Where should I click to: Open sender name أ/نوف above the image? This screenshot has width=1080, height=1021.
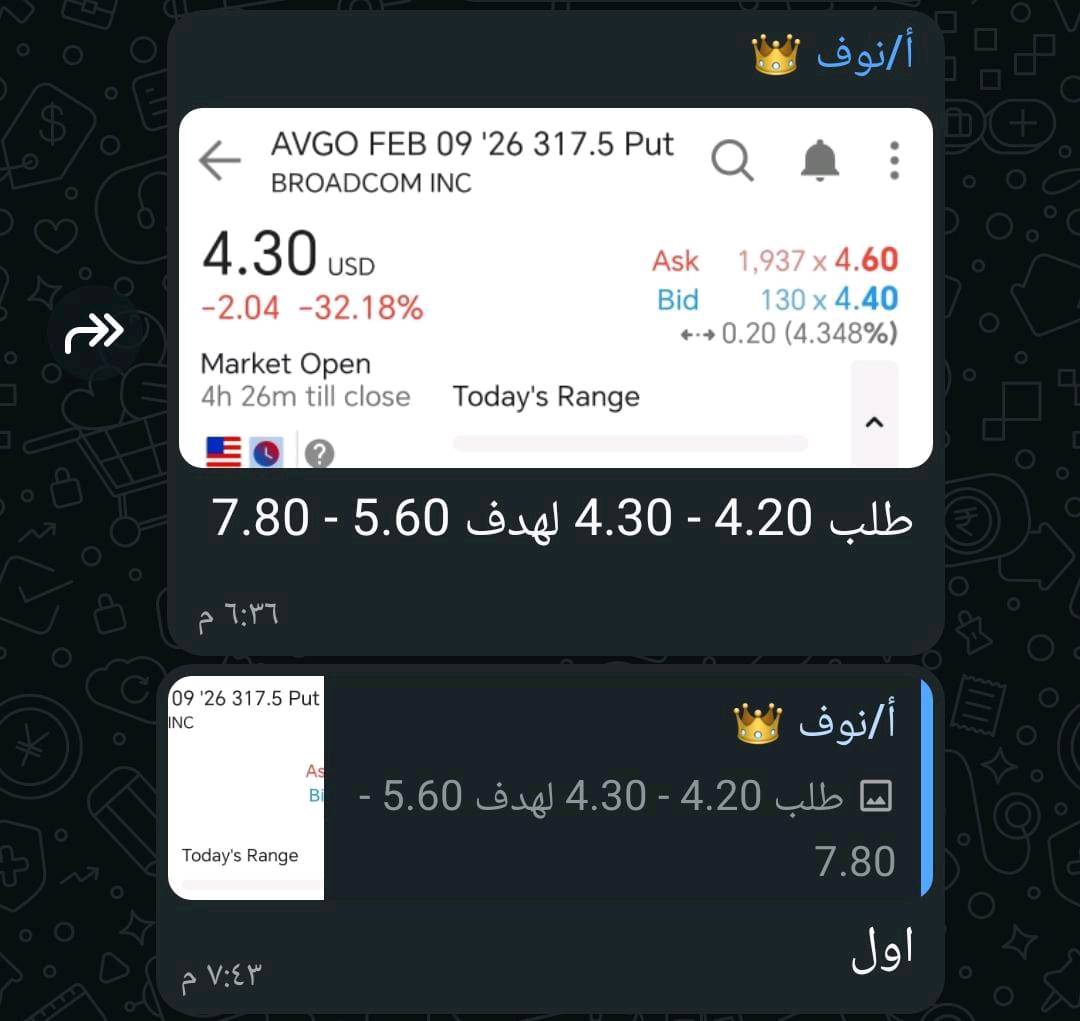864,55
